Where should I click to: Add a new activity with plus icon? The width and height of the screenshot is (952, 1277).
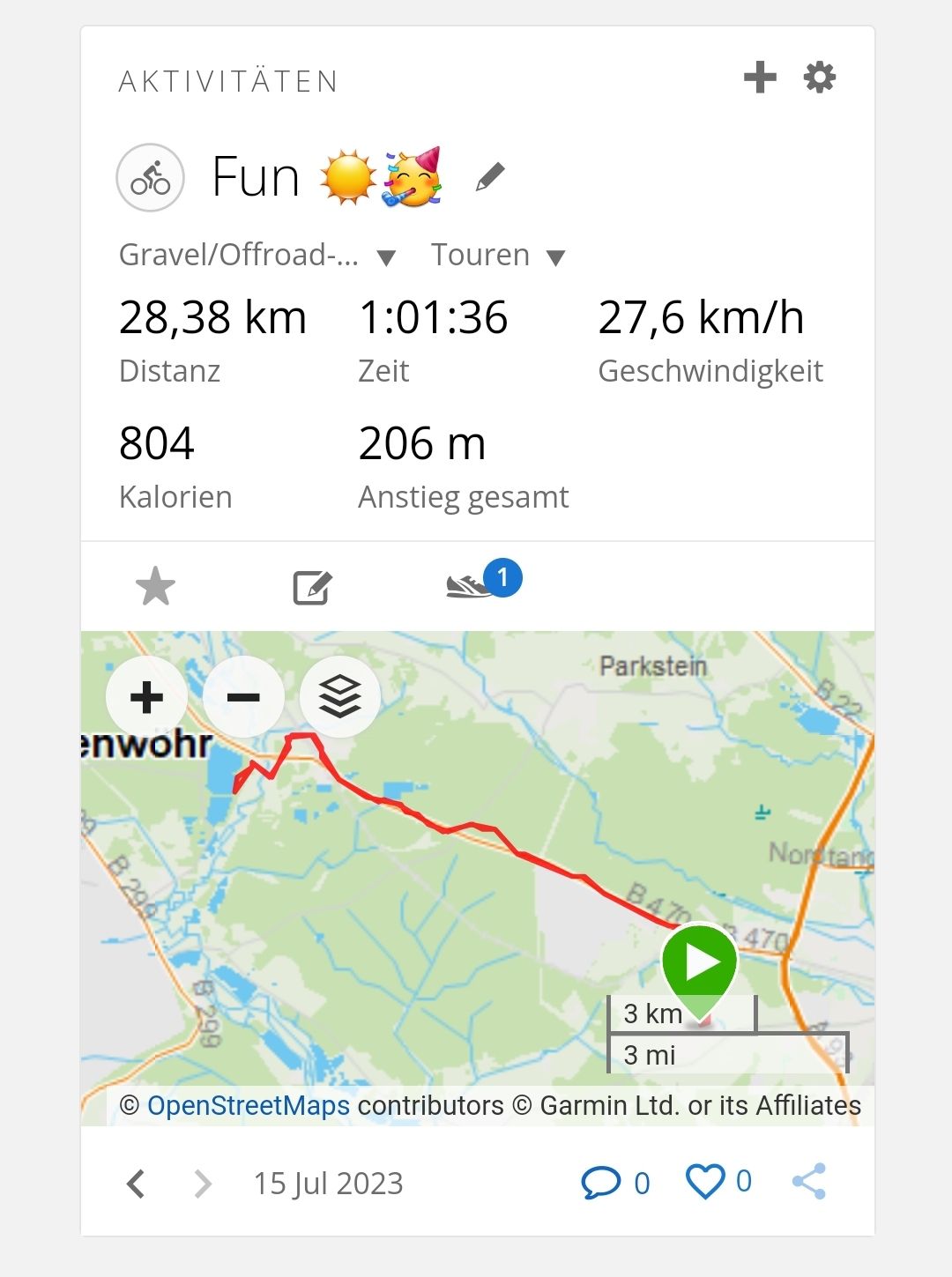click(x=759, y=78)
